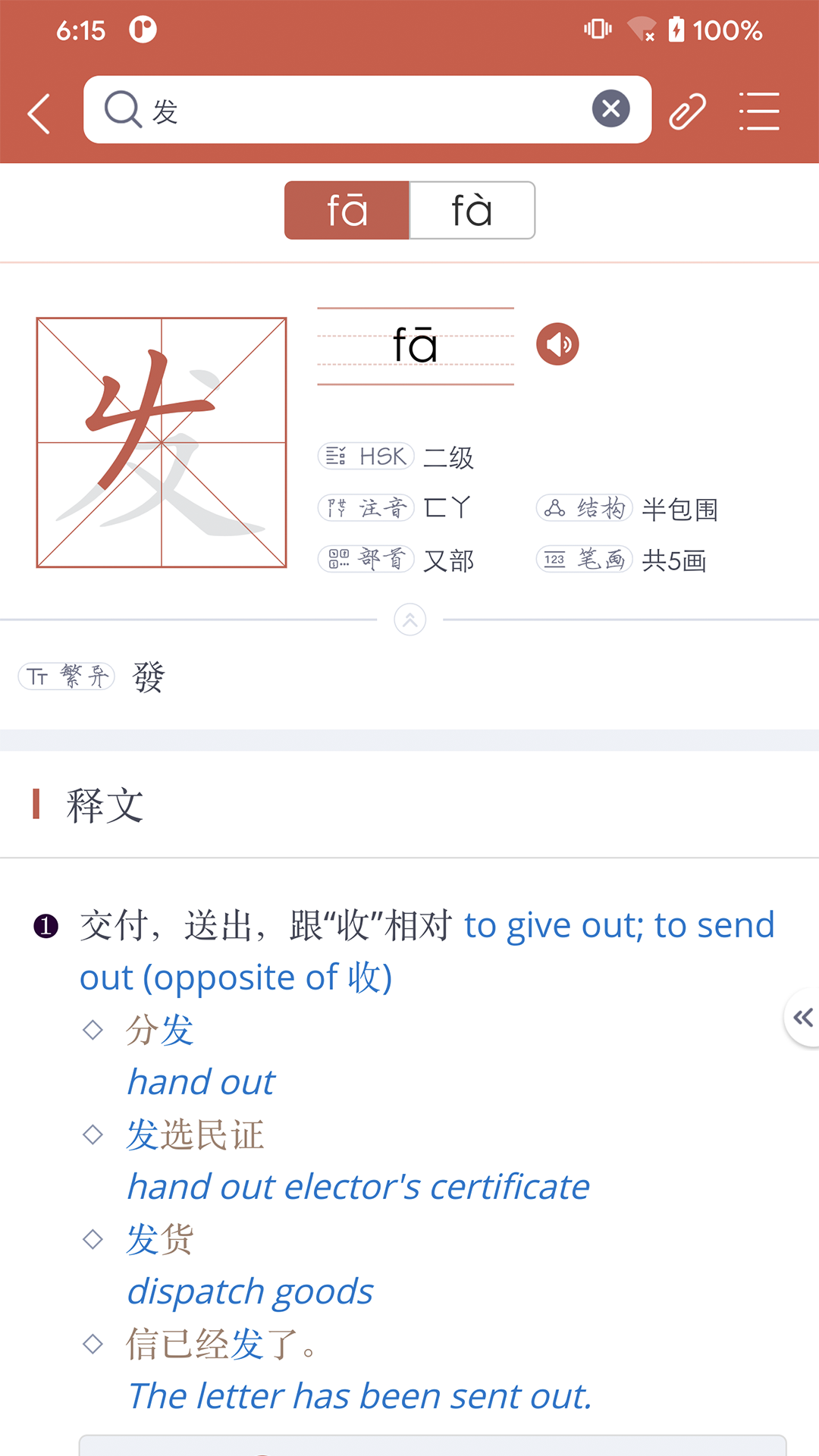Open the 分发 example entry
The width and height of the screenshot is (819, 1456).
pos(159,1030)
